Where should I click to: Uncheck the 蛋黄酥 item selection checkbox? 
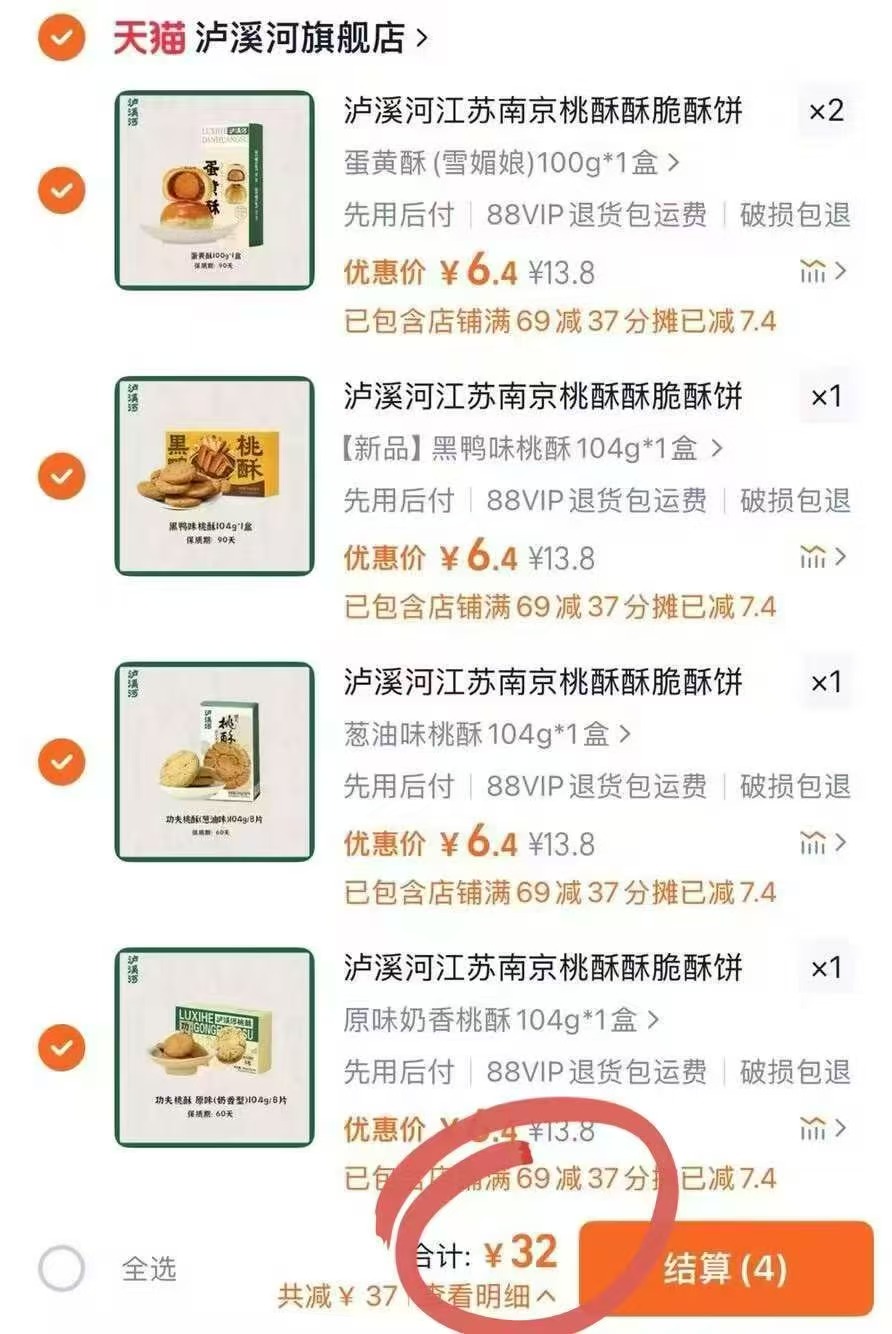61,190
